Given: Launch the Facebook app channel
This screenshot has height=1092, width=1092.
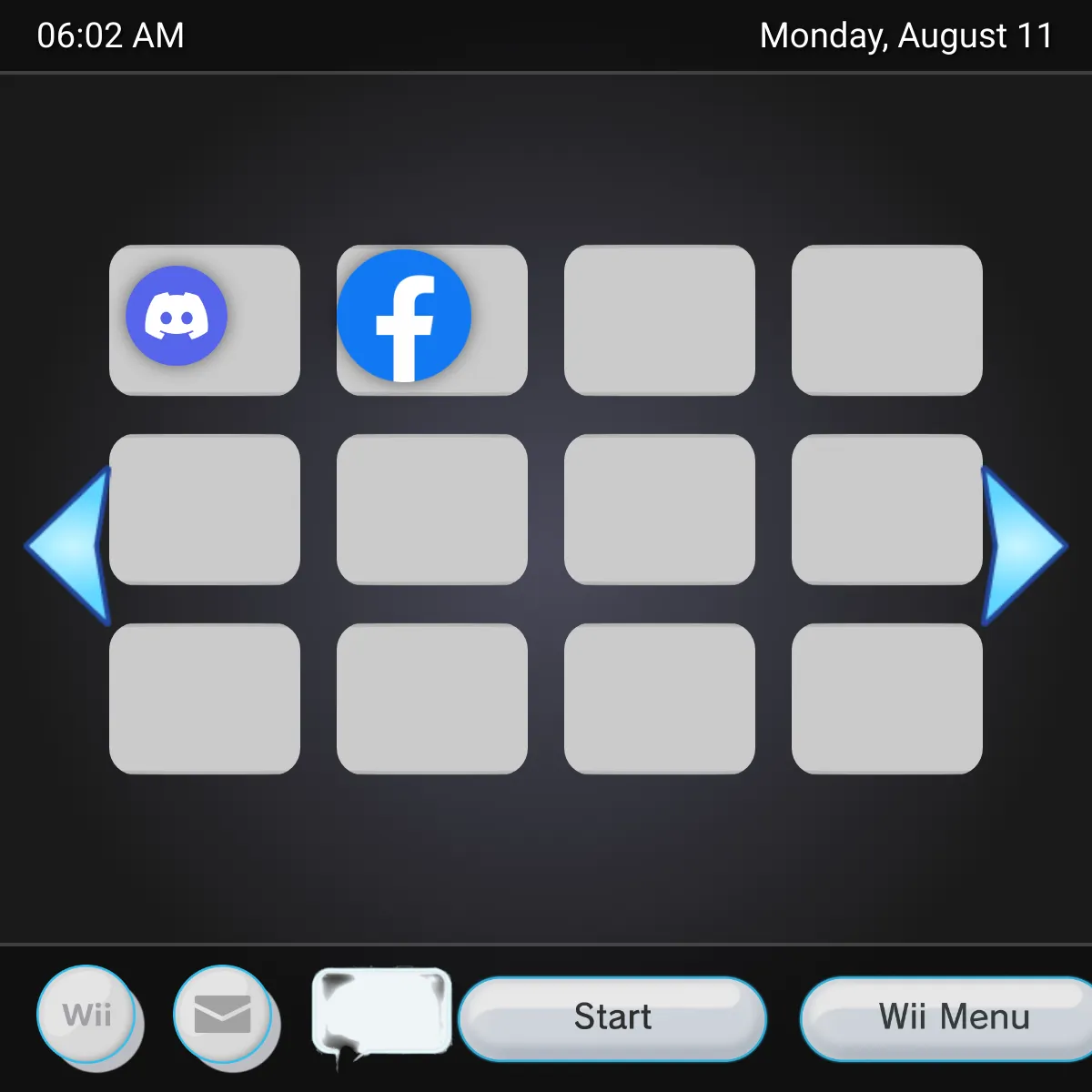Looking at the screenshot, I should click(x=405, y=316).
